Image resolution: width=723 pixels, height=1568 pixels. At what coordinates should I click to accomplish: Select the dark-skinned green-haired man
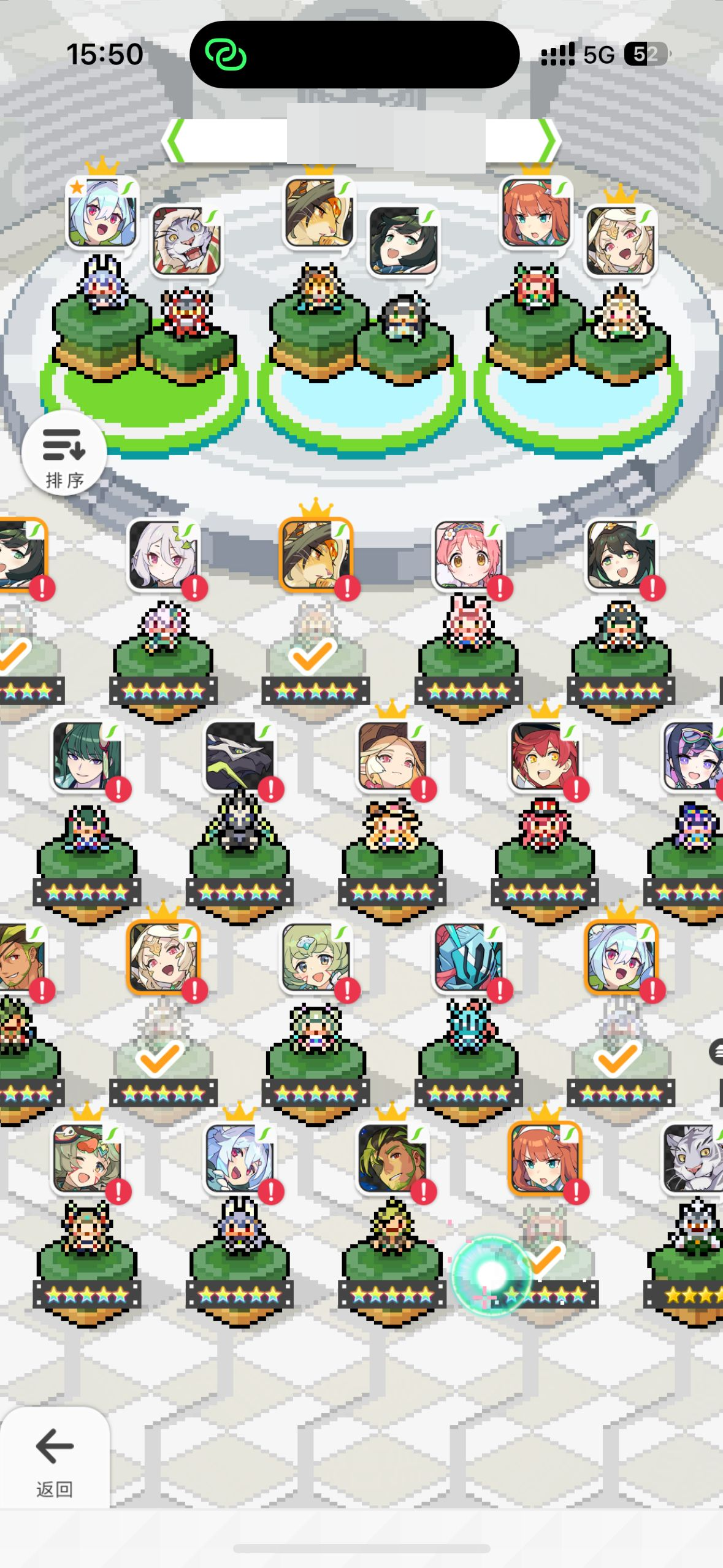click(x=391, y=1158)
